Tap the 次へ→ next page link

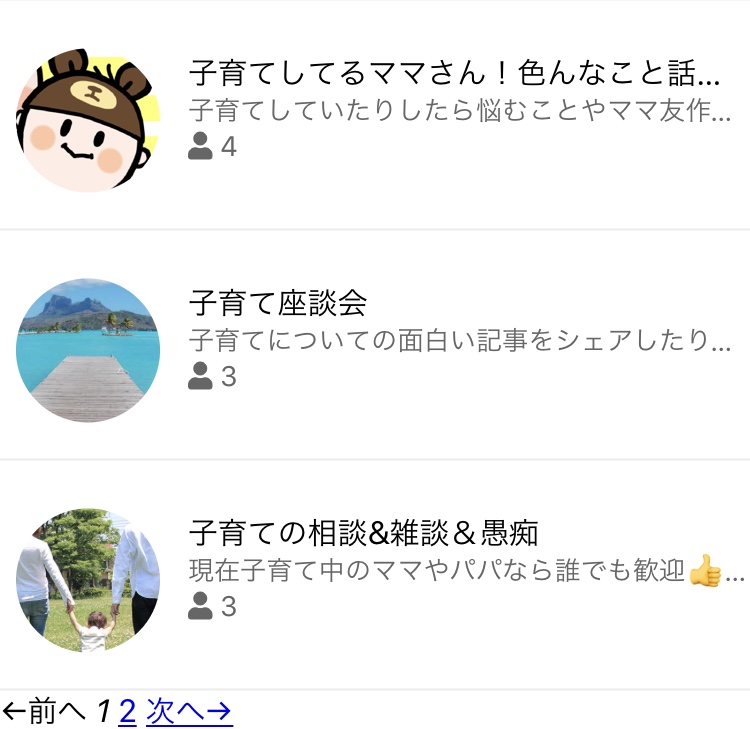189,711
